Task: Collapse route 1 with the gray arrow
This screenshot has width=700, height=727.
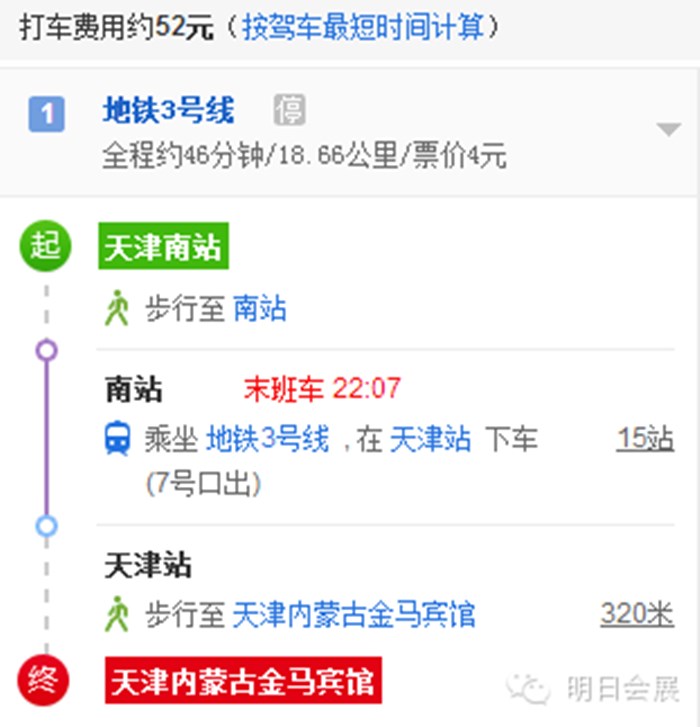Action: pos(667,130)
